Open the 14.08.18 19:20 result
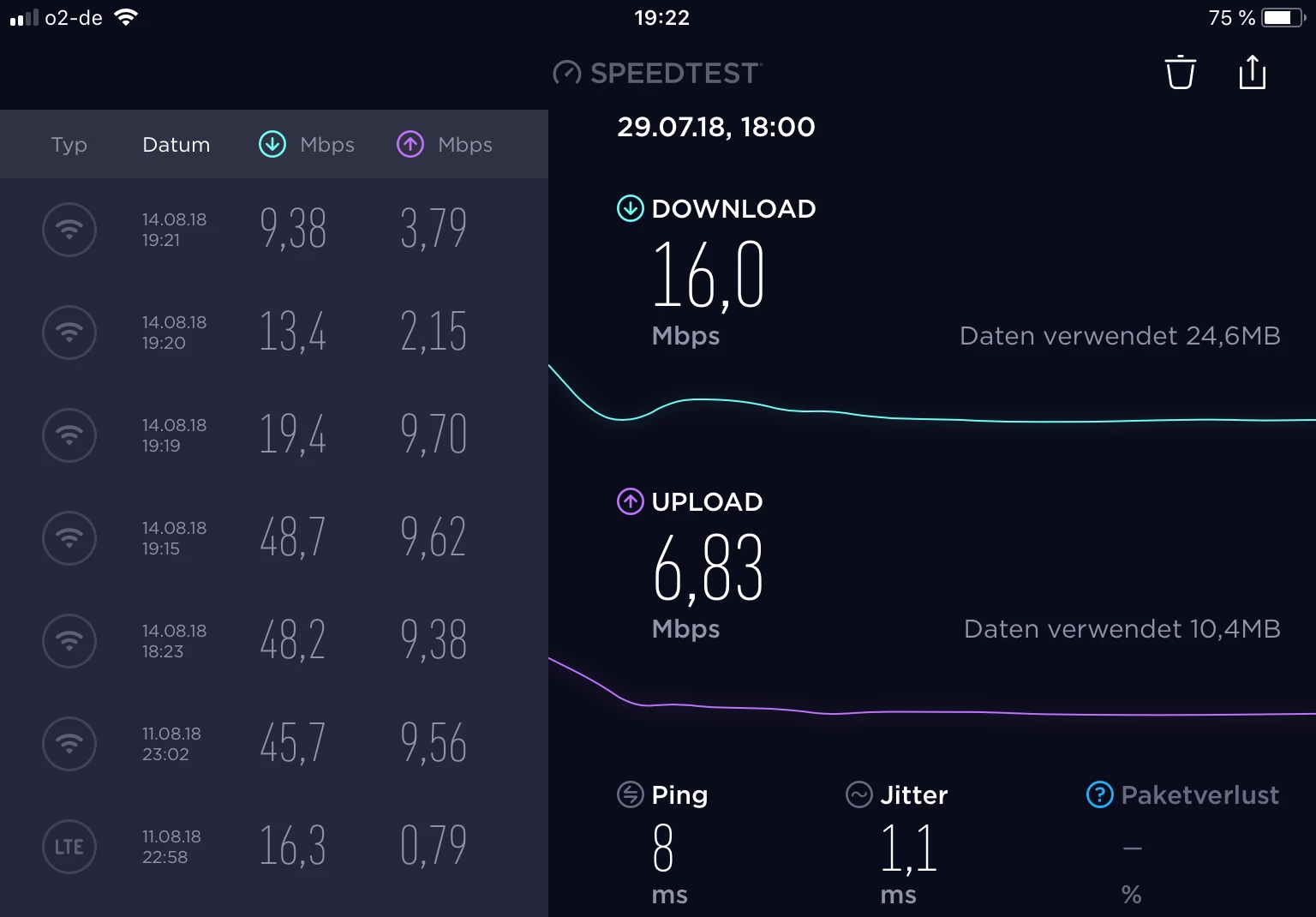1316x917 pixels. [x=274, y=333]
